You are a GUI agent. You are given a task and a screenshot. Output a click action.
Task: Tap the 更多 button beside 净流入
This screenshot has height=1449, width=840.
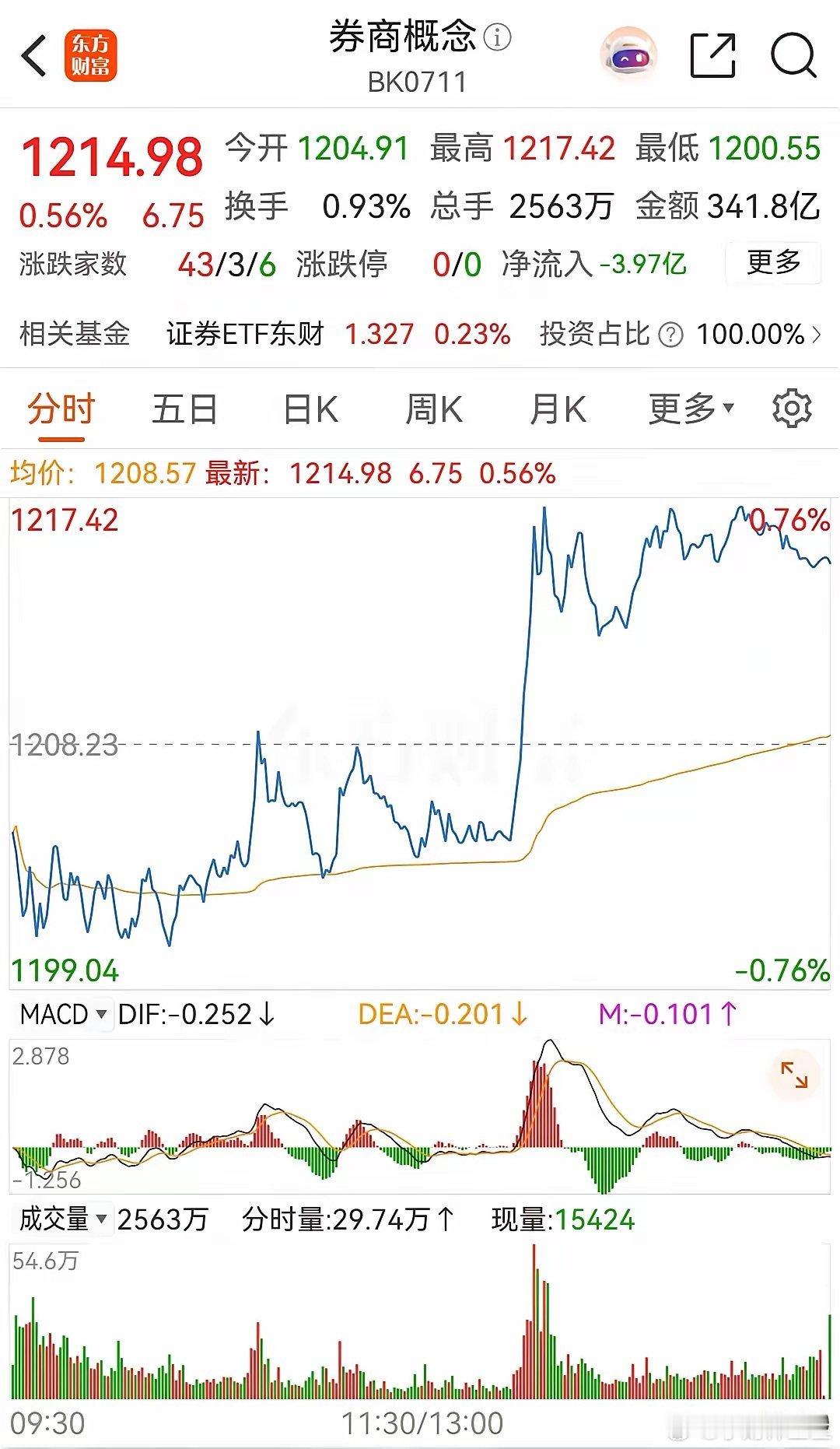773,263
